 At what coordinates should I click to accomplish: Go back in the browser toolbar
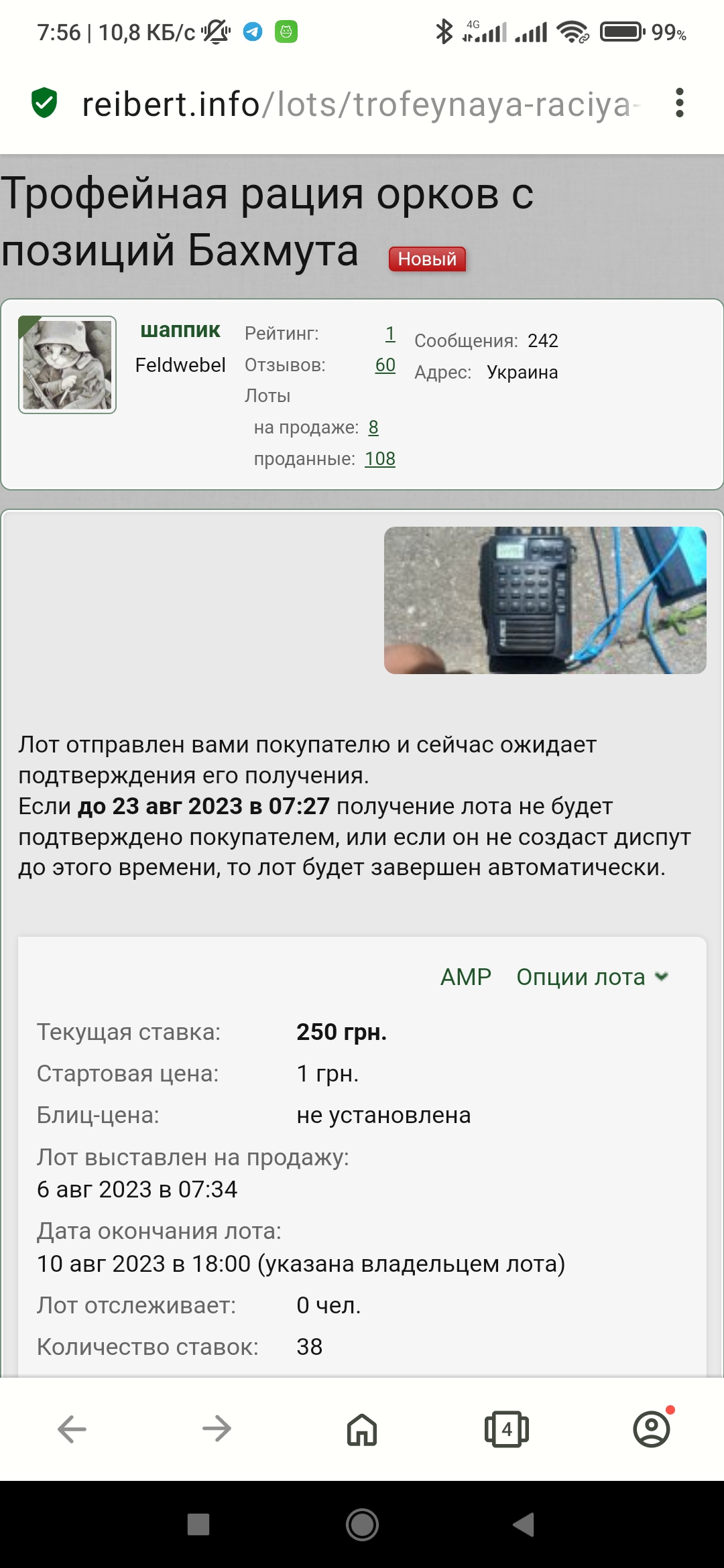(72, 1429)
